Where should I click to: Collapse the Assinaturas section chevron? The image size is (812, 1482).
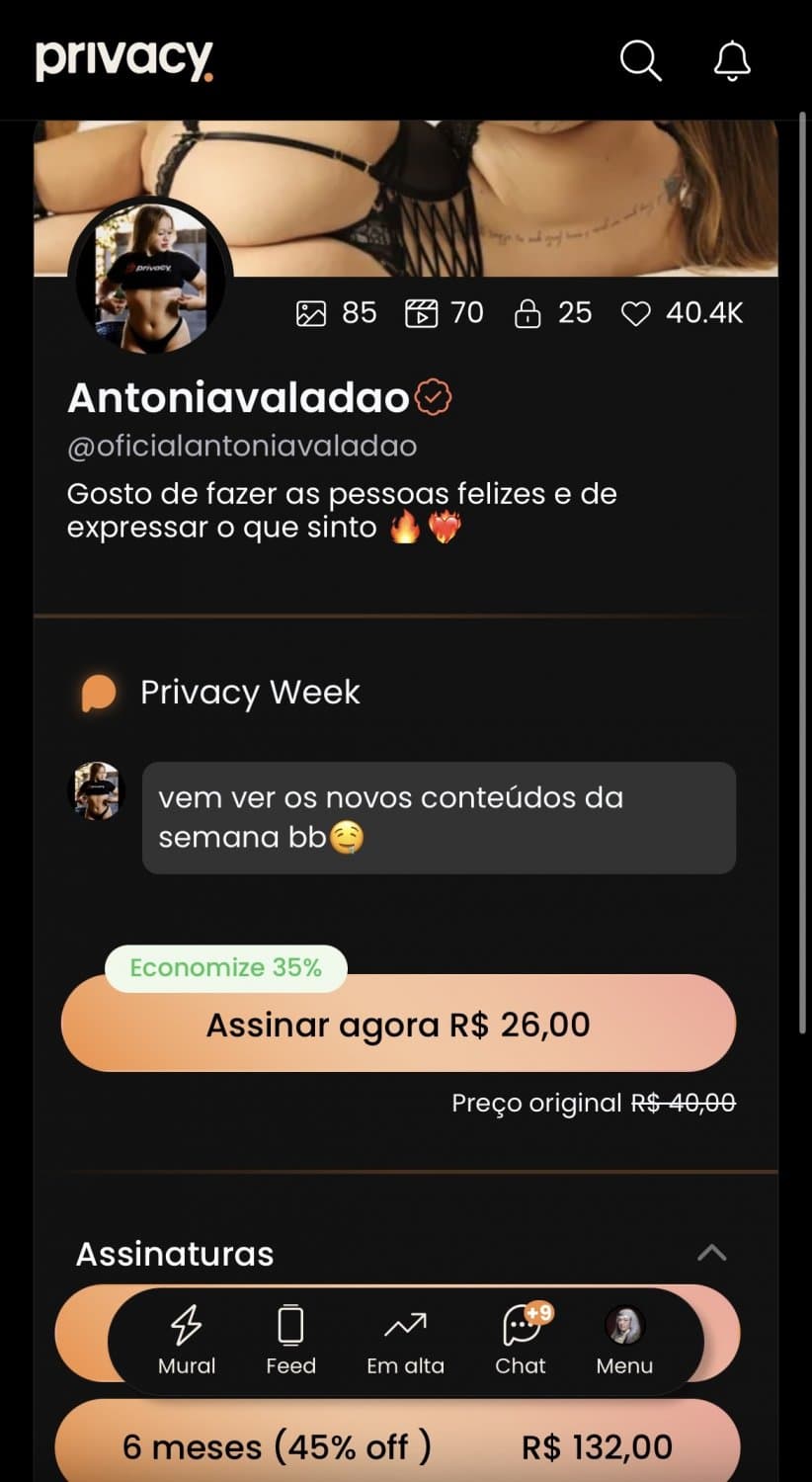click(x=710, y=1253)
